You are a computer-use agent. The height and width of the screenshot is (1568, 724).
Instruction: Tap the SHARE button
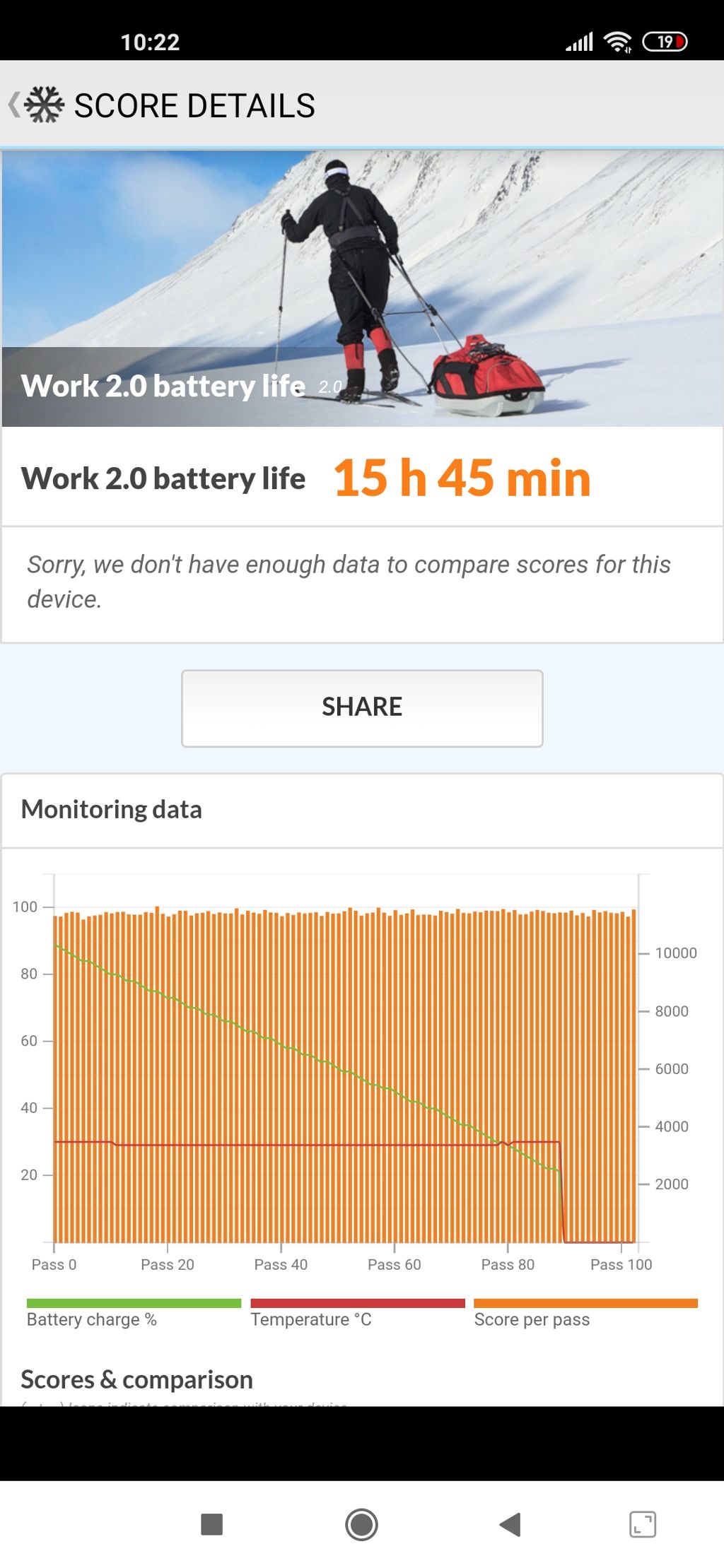pos(362,707)
